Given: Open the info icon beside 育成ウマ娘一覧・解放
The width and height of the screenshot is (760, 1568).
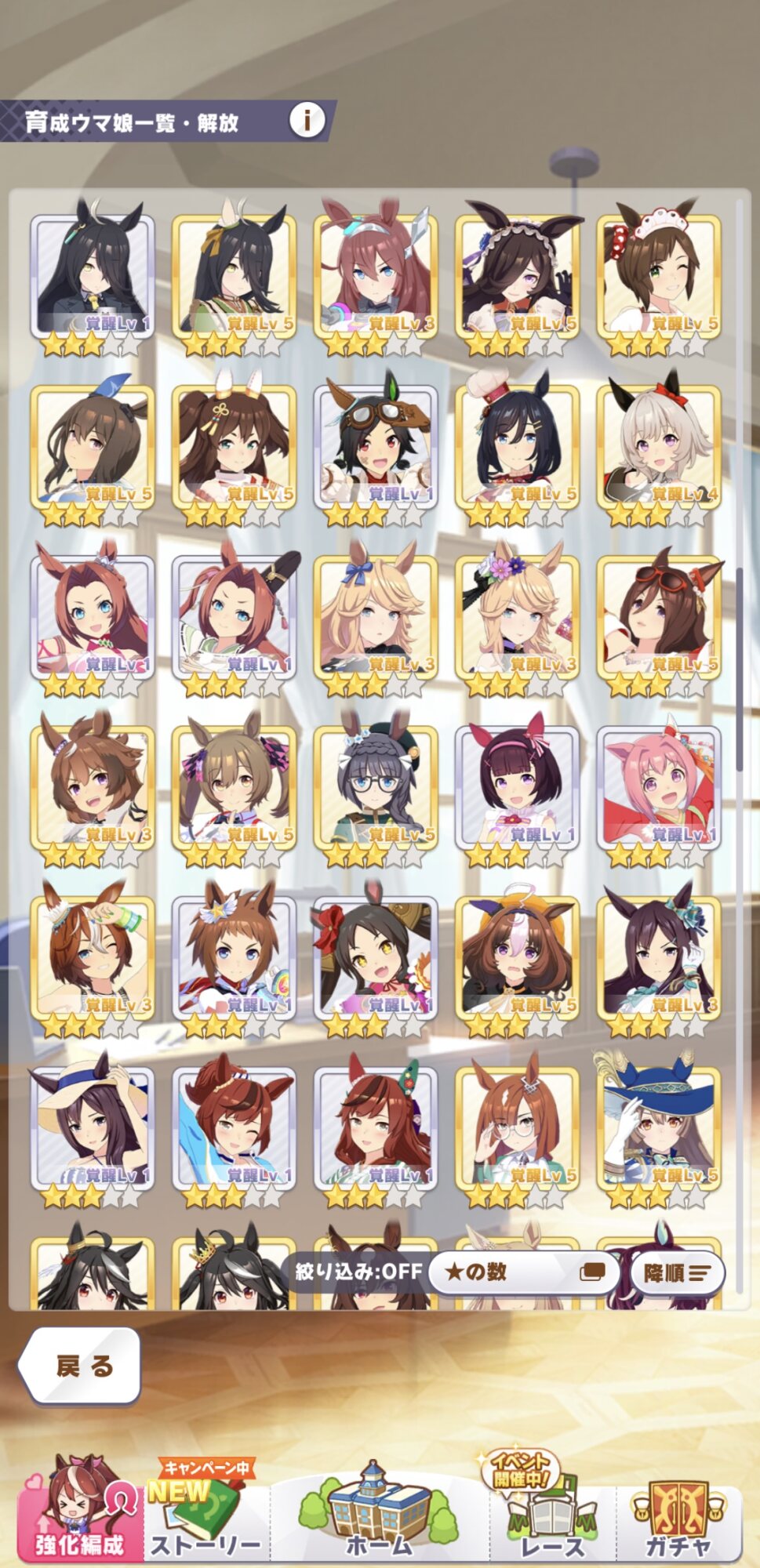Looking at the screenshot, I should (x=307, y=120).
